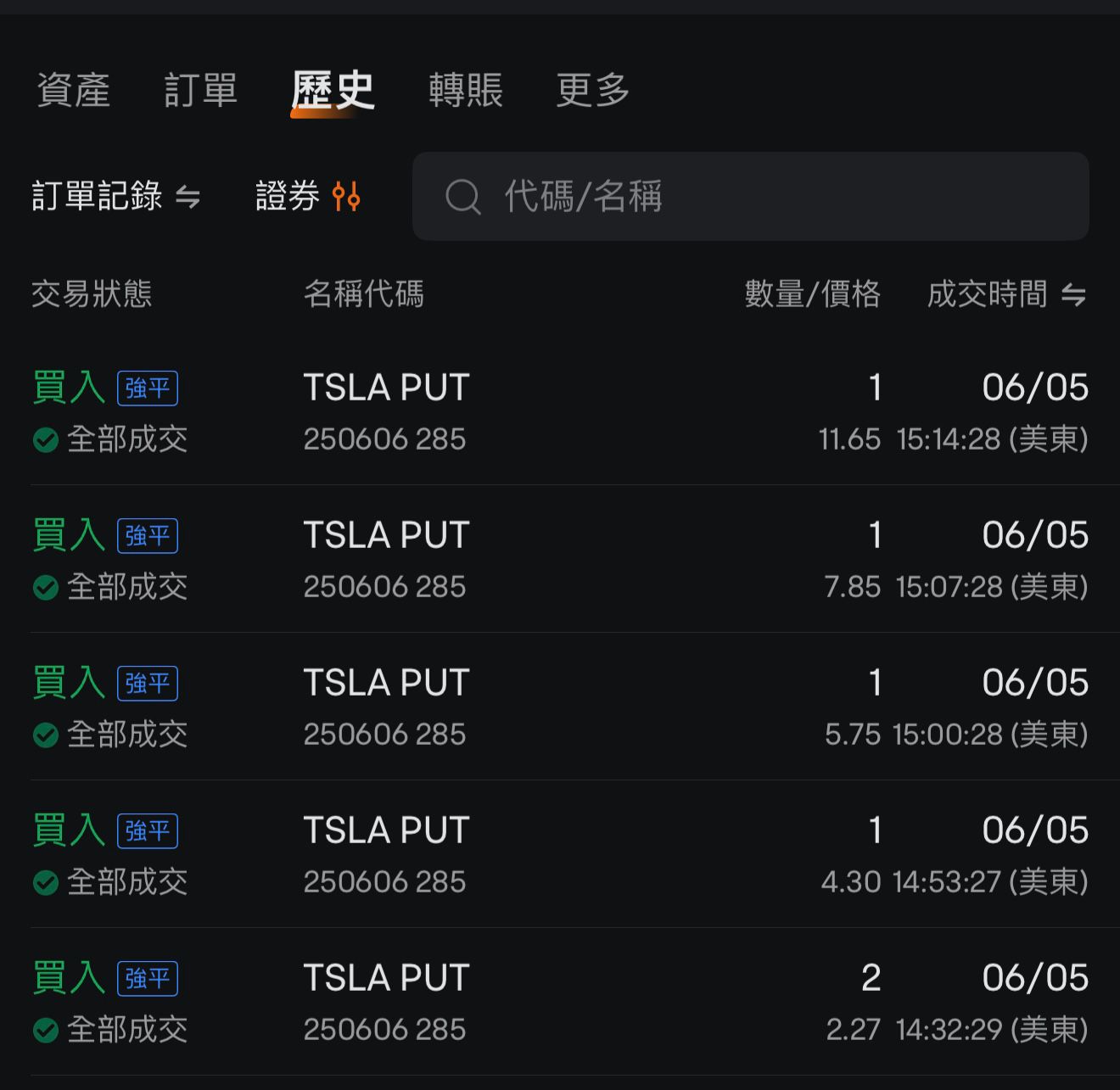Toggle the 訂單記錄 view switcher
The width and height of the screenshot is (1120, 1090).
[x=115, y=197]
